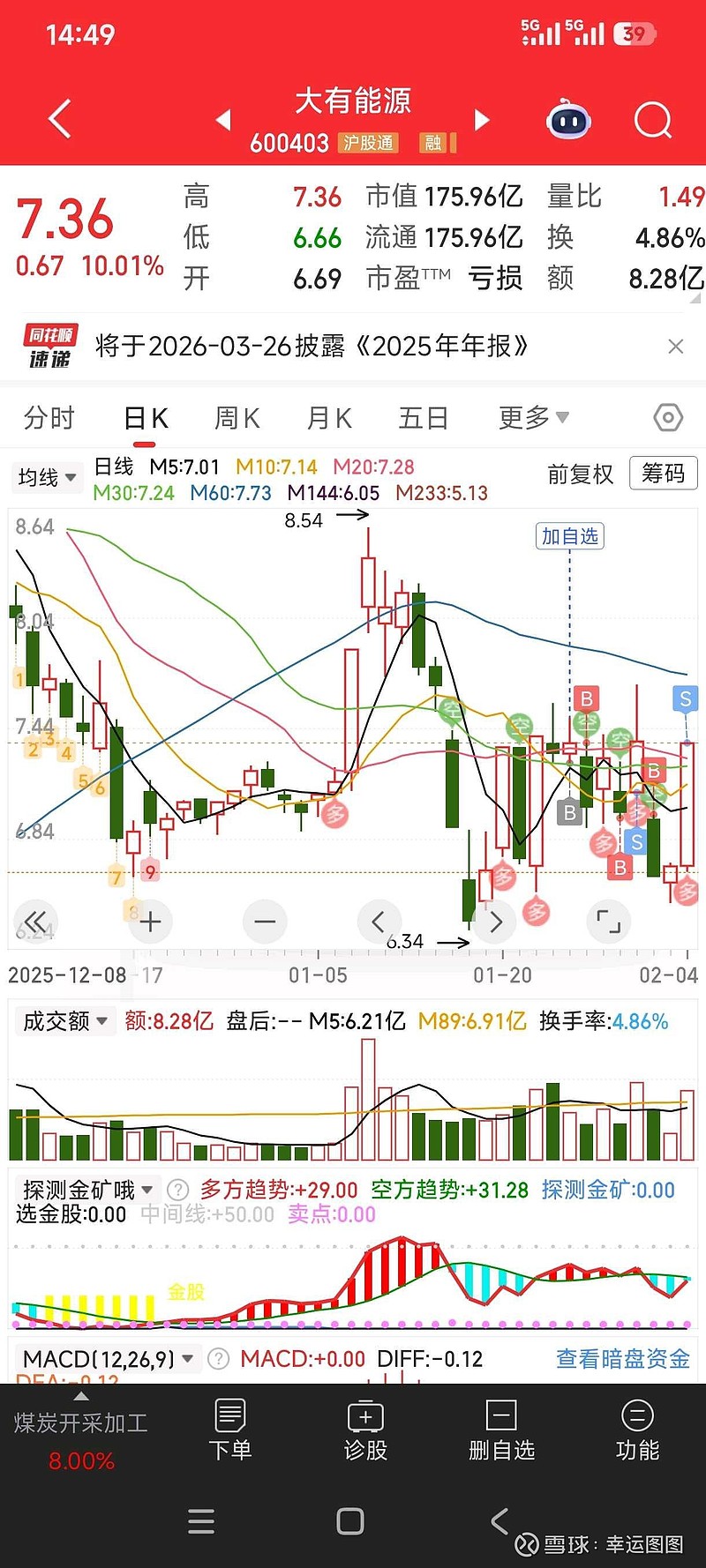This screenshot has width=706, height=1568.
Task: Tap the 筹码 button
Action: click(x=663, y=474)
